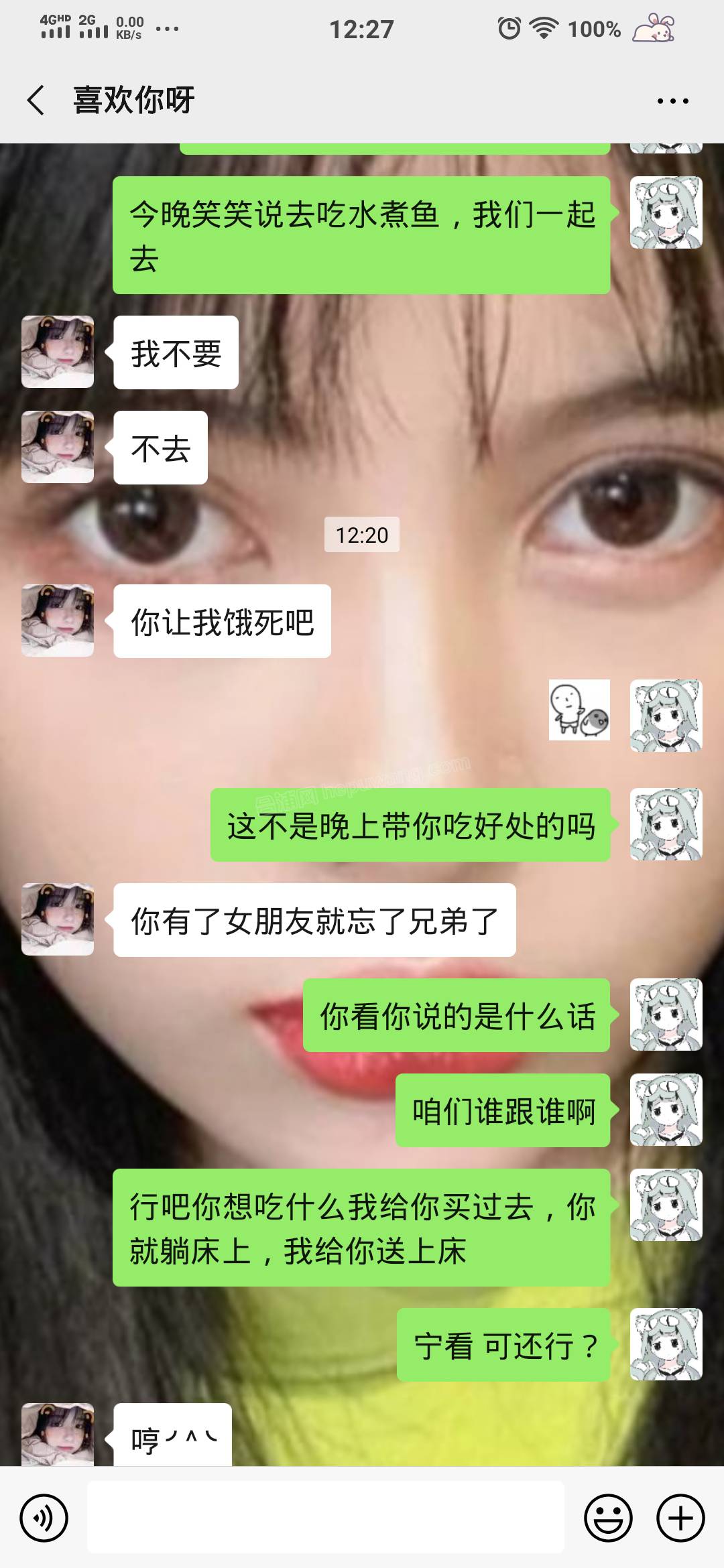Tap my avatar beside 咱们谁跟谁啊

[x=666, y=1110]
